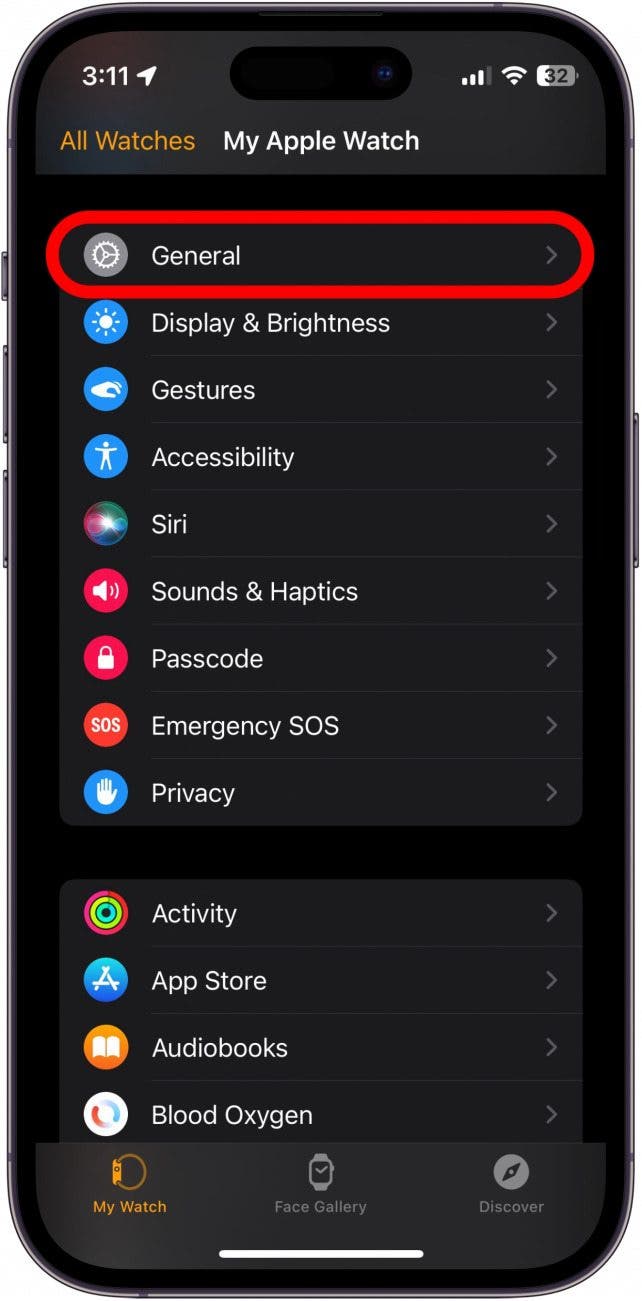Open Accessibility settings
This screenshot has height=1301, width=642.
click(320, 457)
